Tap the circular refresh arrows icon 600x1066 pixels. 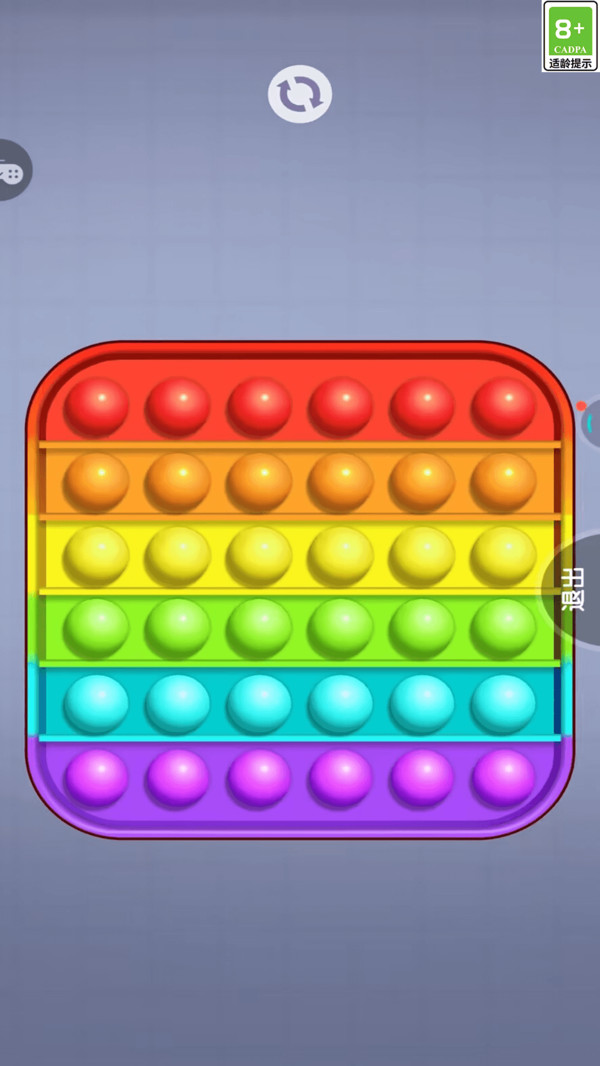tap(300, 95)
